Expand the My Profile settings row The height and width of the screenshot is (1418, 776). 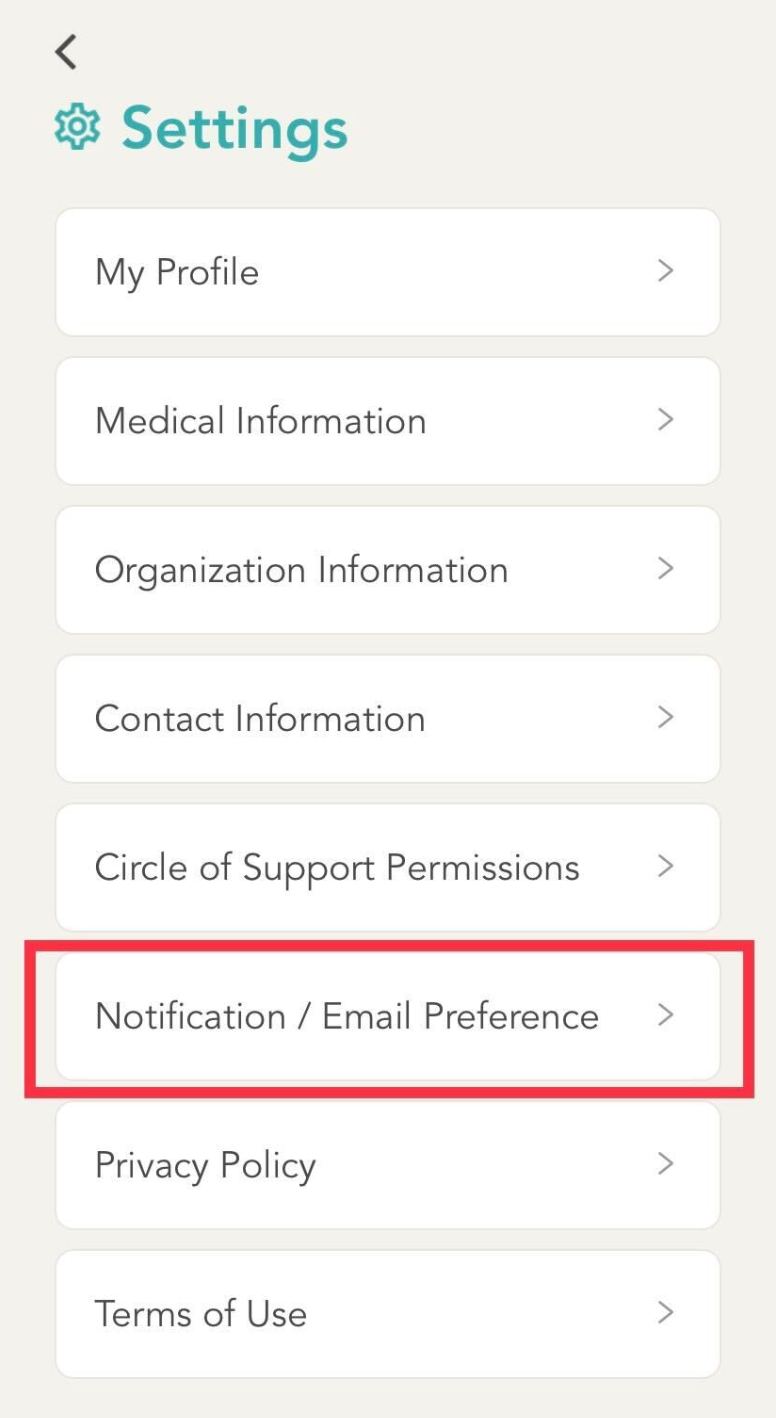[x=387, y=272]
